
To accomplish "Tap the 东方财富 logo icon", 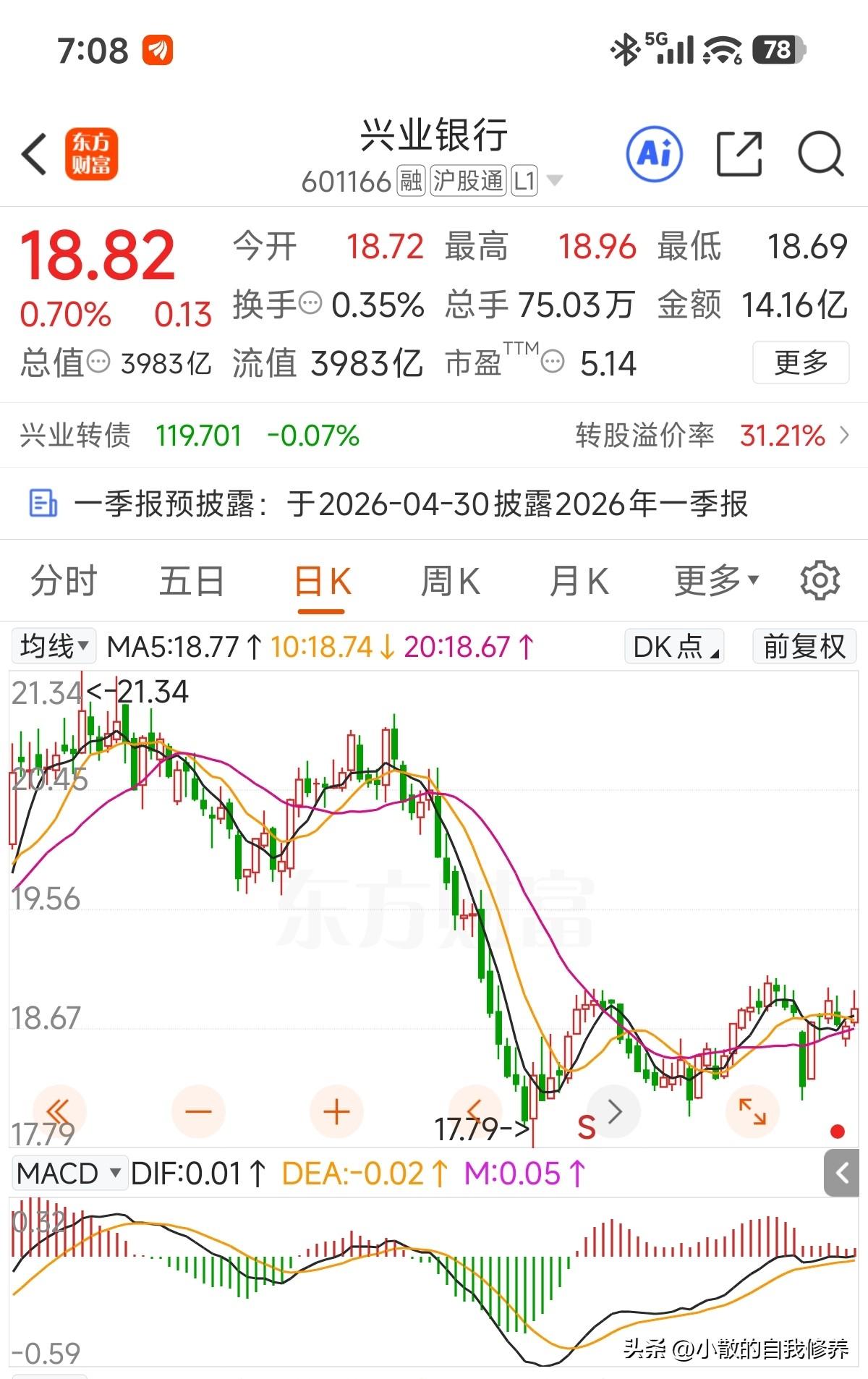I will [92, 154].
